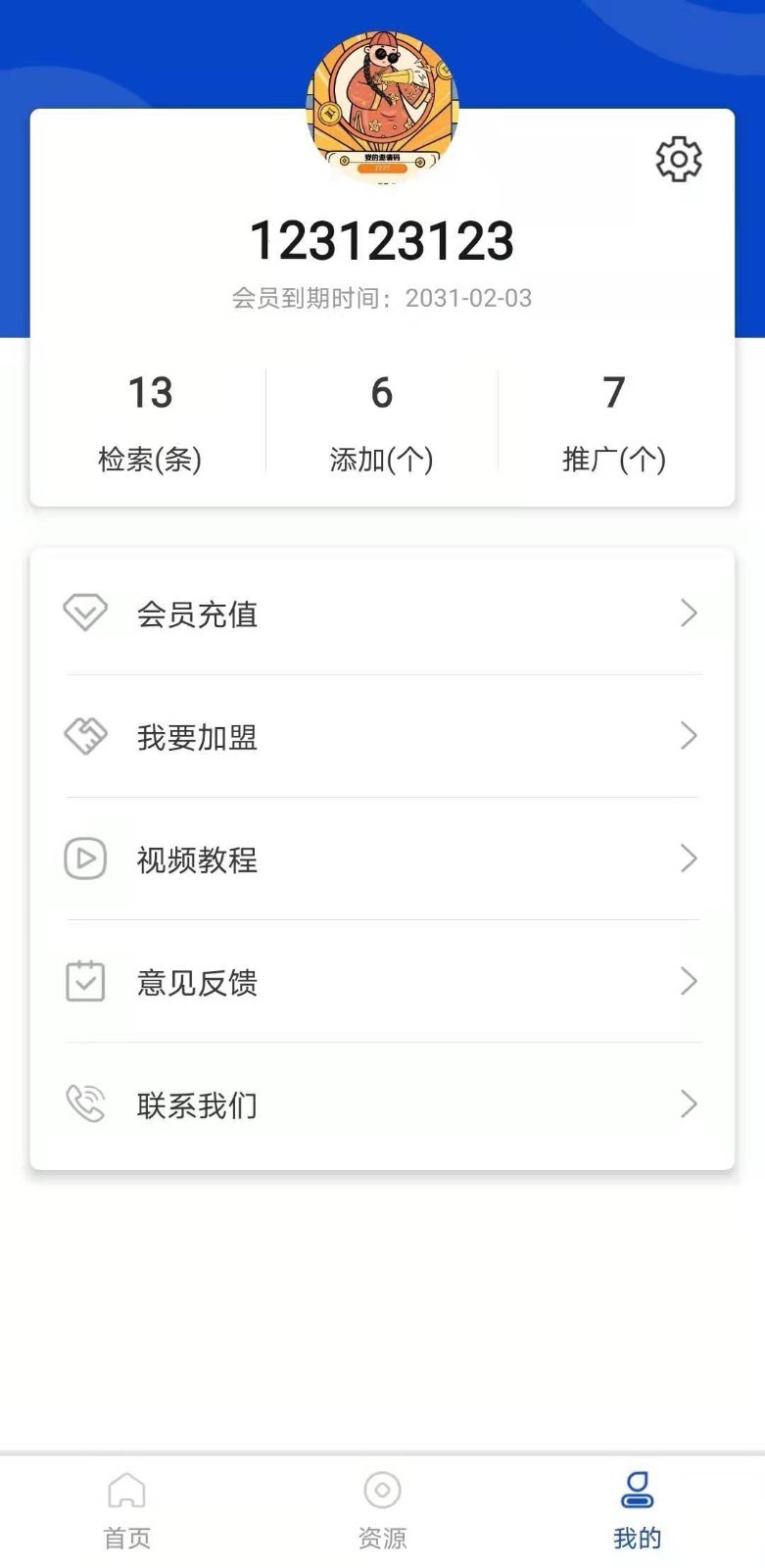
Task: Open the 我要加盟 row
Action: click(382, 736)
